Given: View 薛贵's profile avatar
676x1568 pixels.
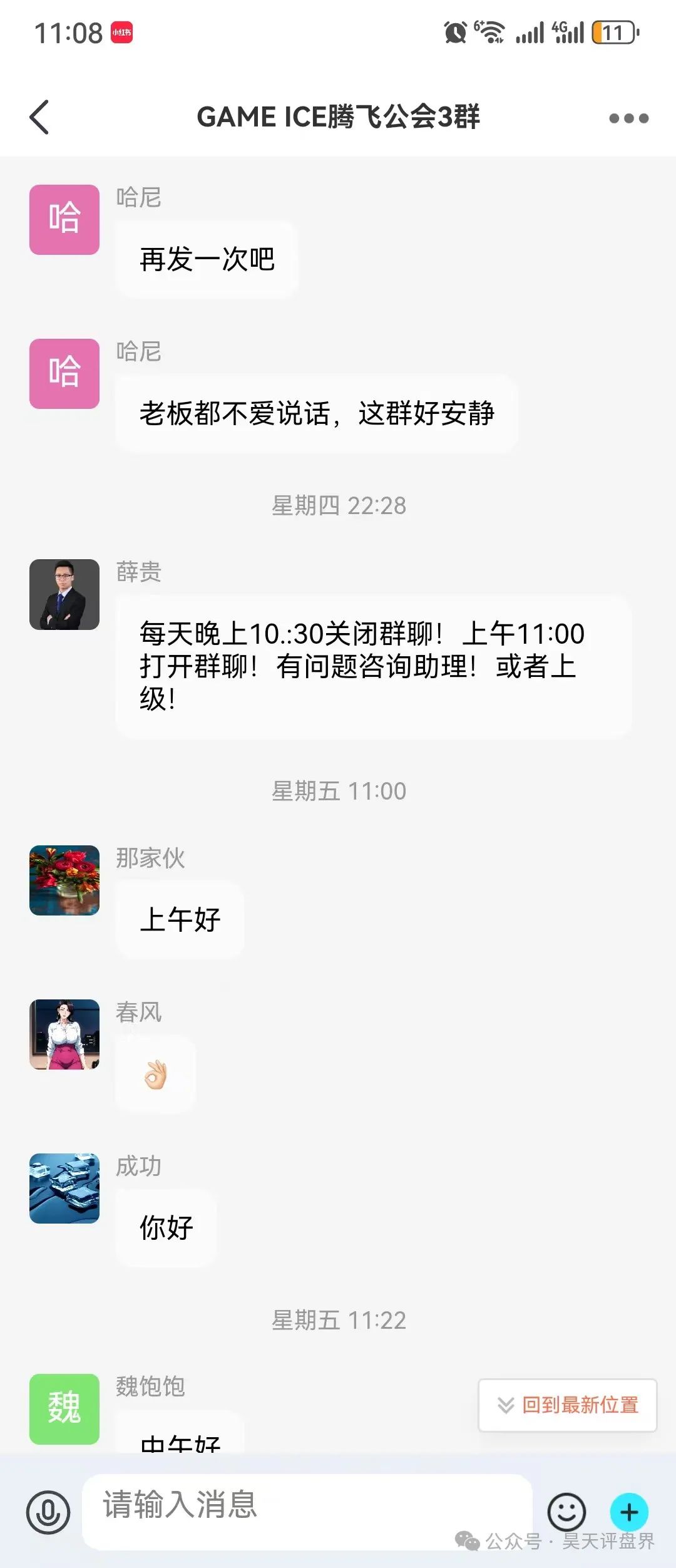Looking at the screenshot, I should [x=64, y=594].
